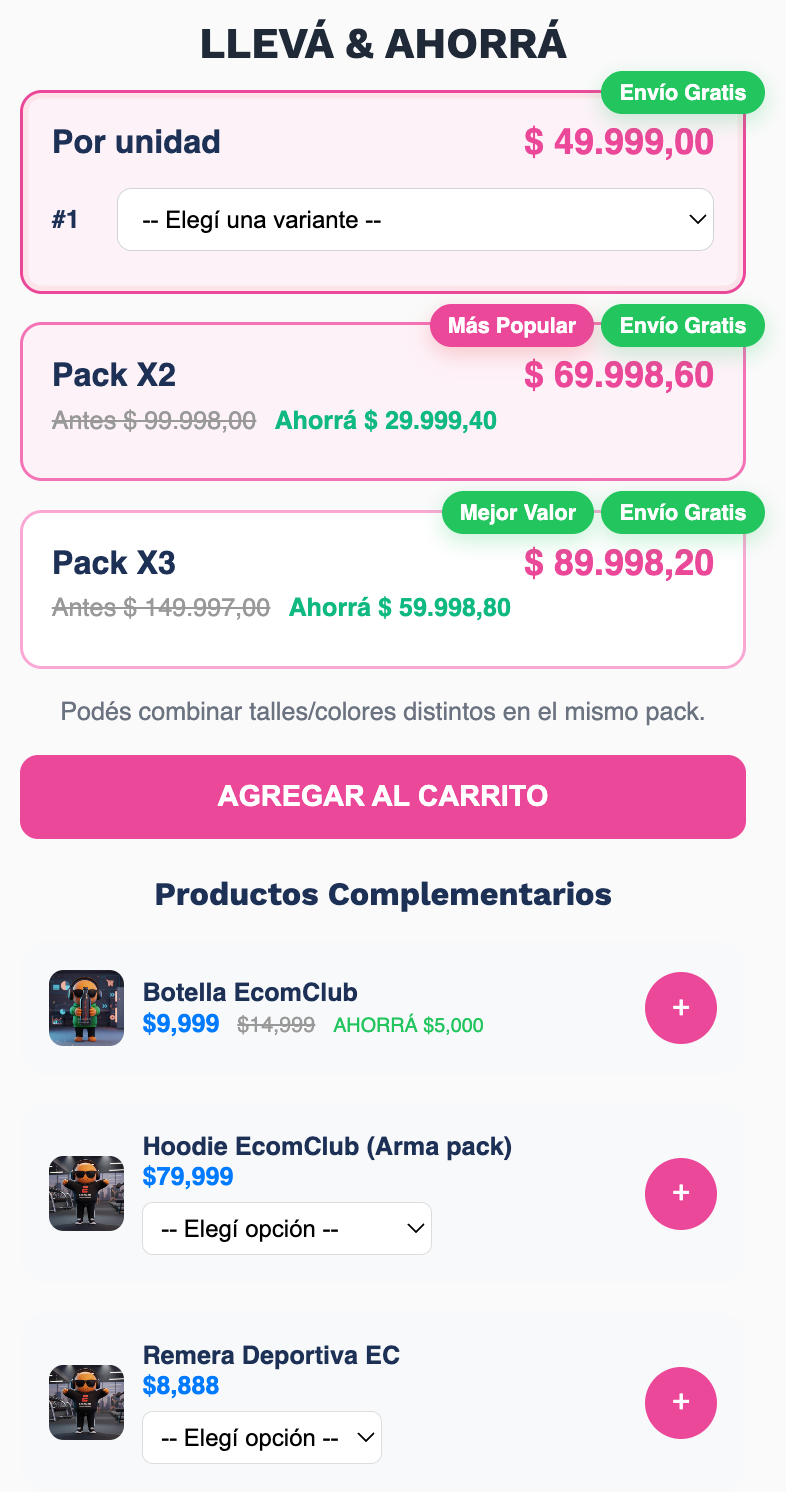Screen dimensions: 786x1492
Task: Add Remera Deportiva EC via plus icon
Action: [x=681, y=1403]
